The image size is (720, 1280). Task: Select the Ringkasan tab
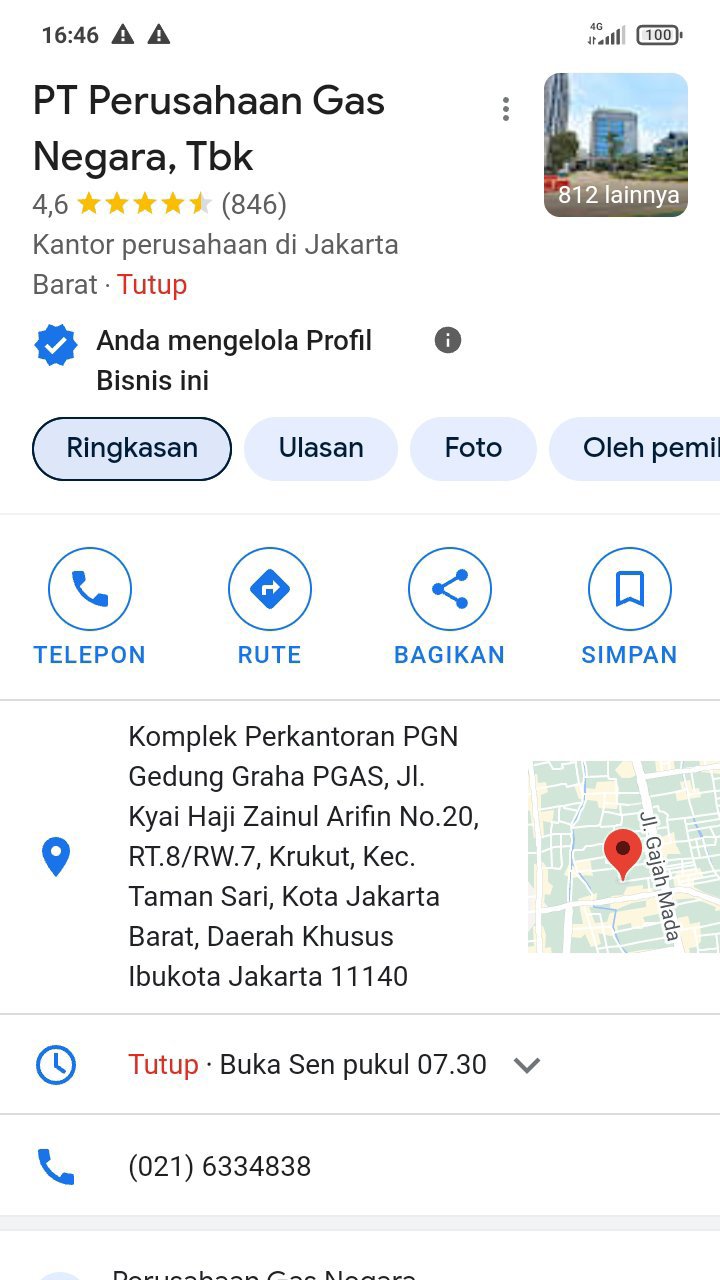132,448
